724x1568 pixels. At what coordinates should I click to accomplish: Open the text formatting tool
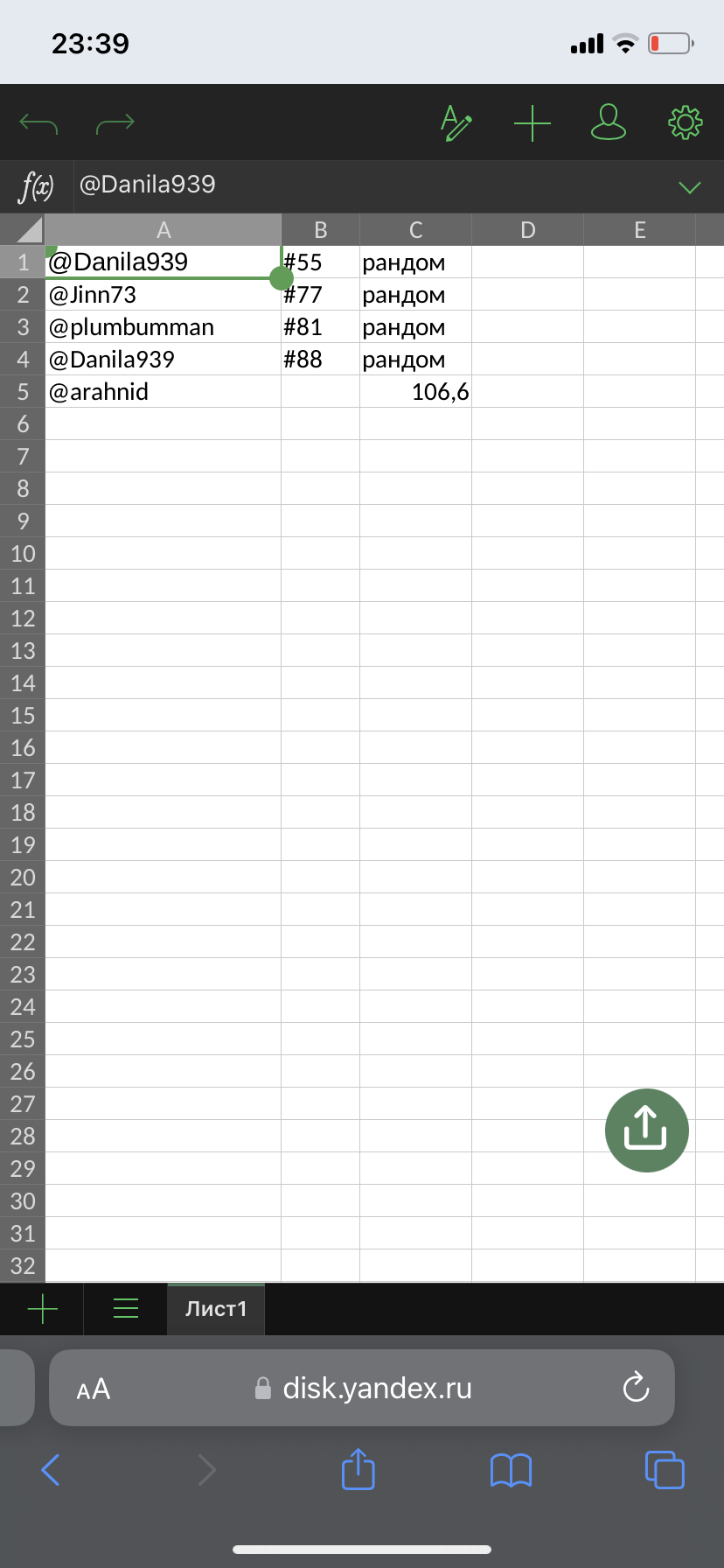[x=456, y=123]
